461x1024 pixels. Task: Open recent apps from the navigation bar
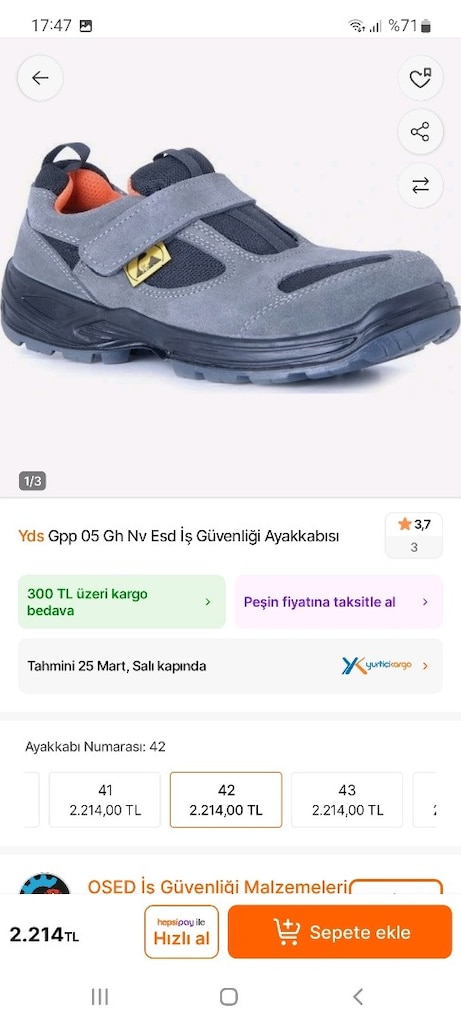[x=99, y=996]
